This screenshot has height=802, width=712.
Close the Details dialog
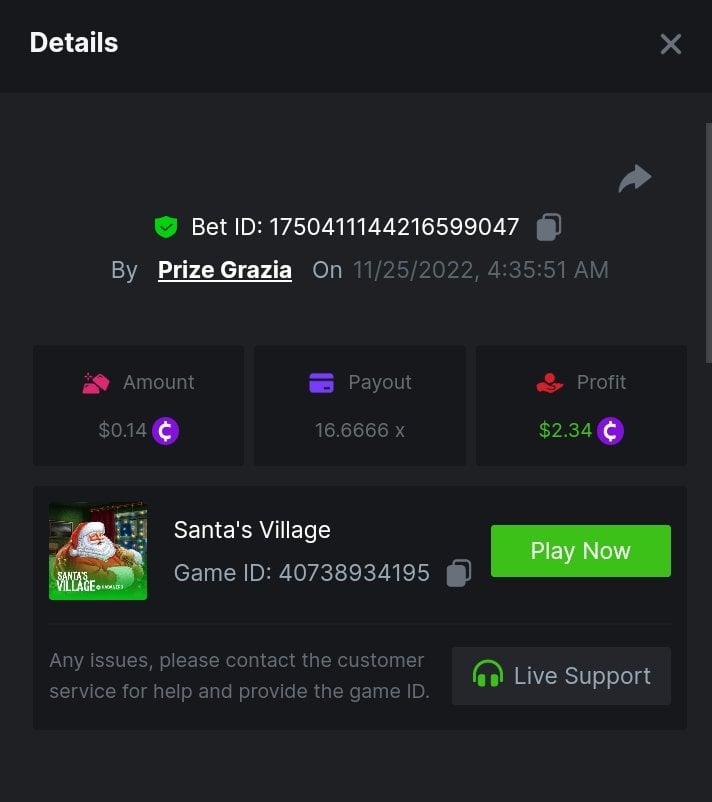[x=670, y=44]
